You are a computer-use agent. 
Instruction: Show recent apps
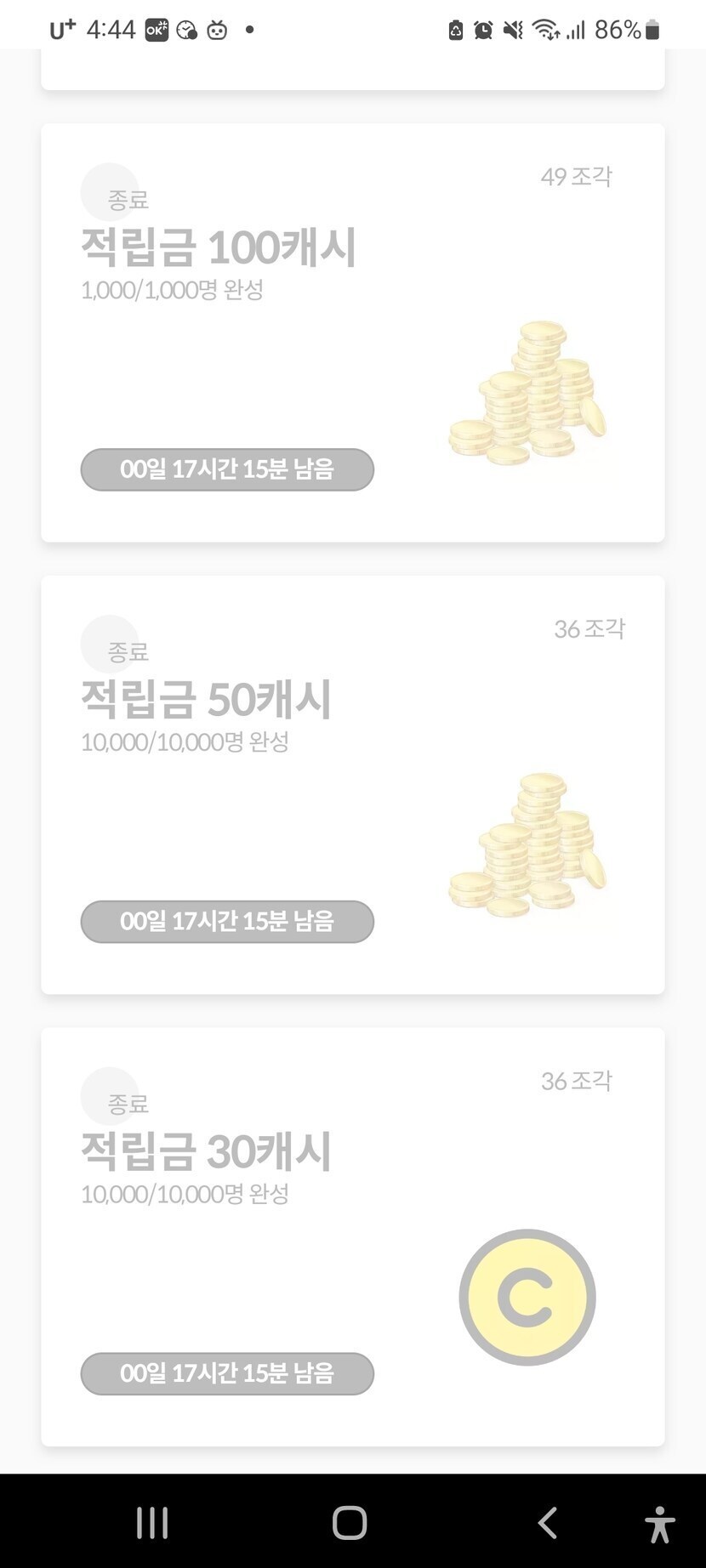pyautogui.click(x=153, y=1522)
